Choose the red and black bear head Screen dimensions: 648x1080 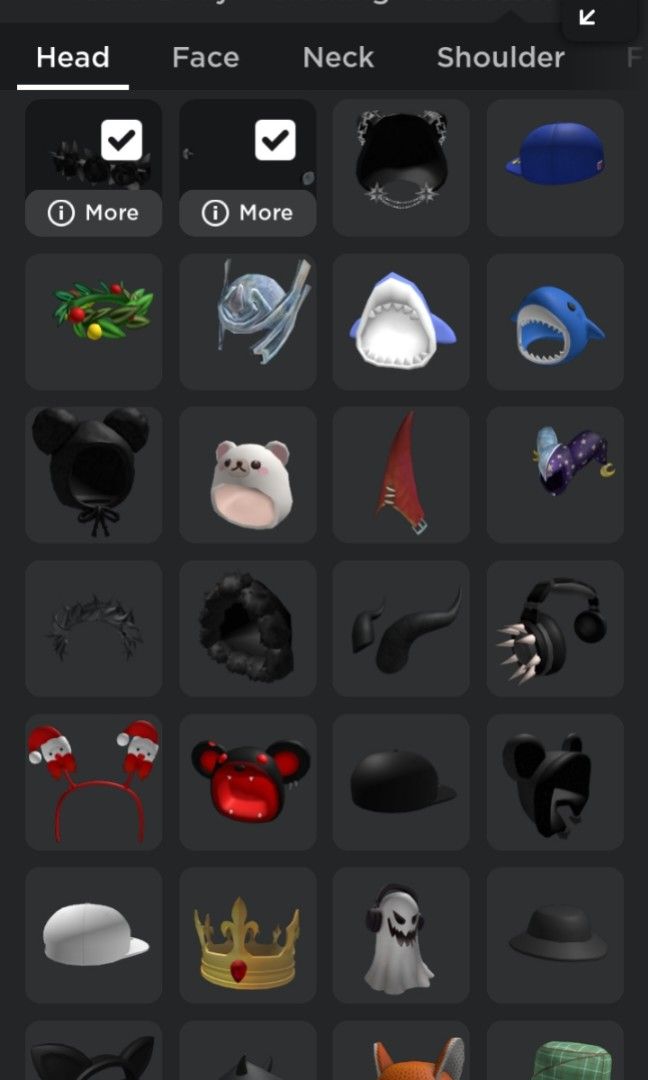(247, 782)
